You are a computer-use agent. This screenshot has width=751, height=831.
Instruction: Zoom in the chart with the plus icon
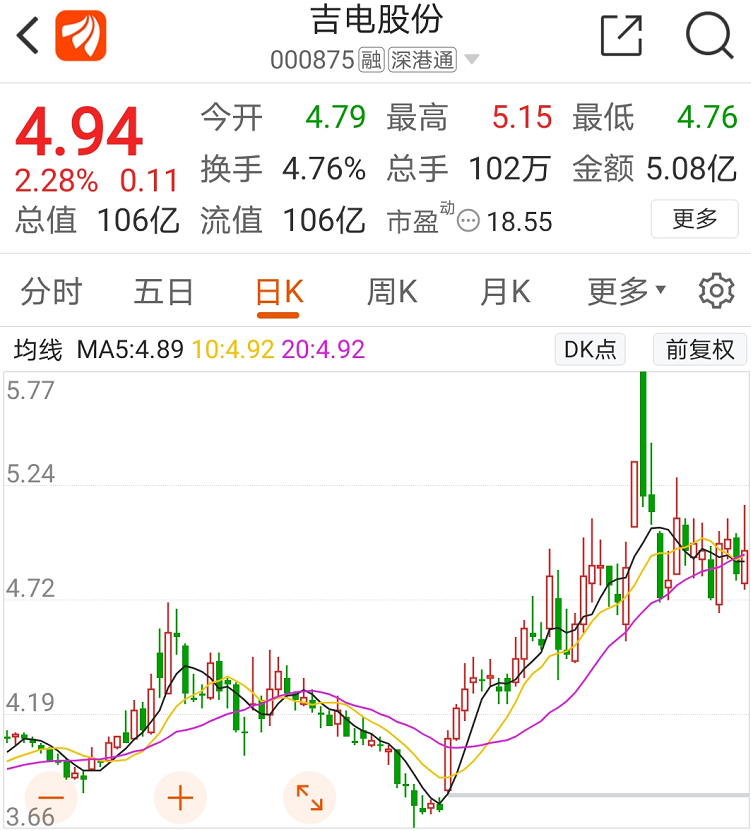click(179, 797)
